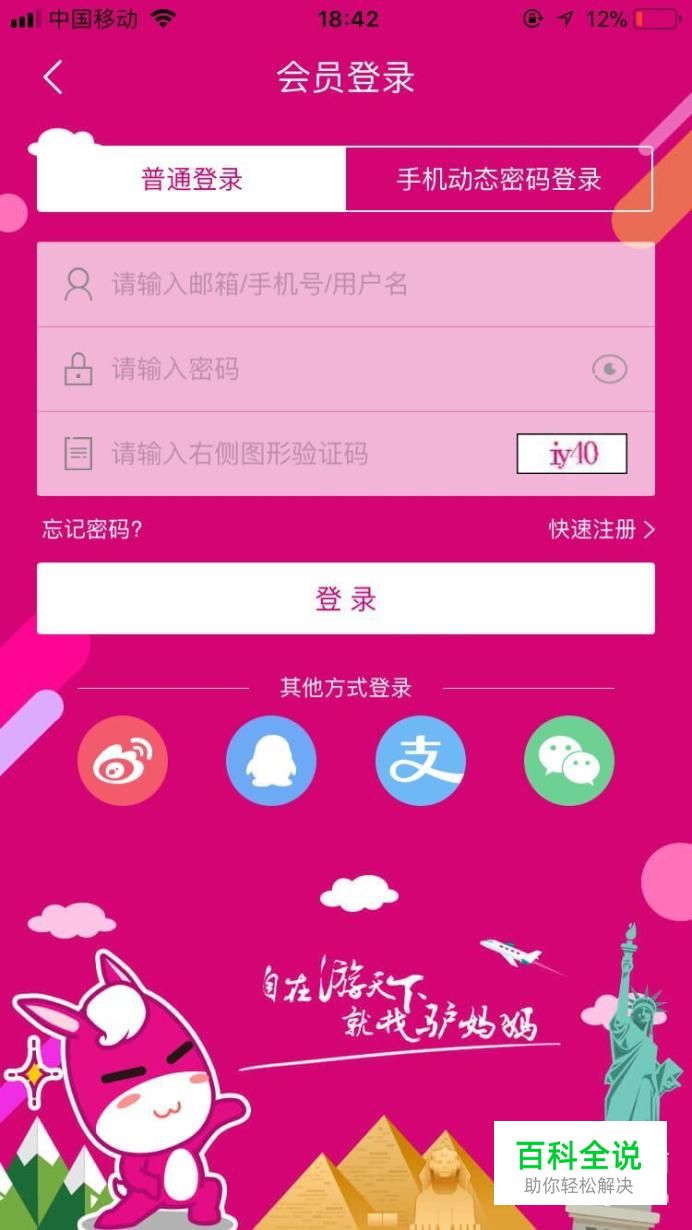The image size is (692, 1230).
Task: Open 快速注册 to sign up
Action: coord(601,530)
